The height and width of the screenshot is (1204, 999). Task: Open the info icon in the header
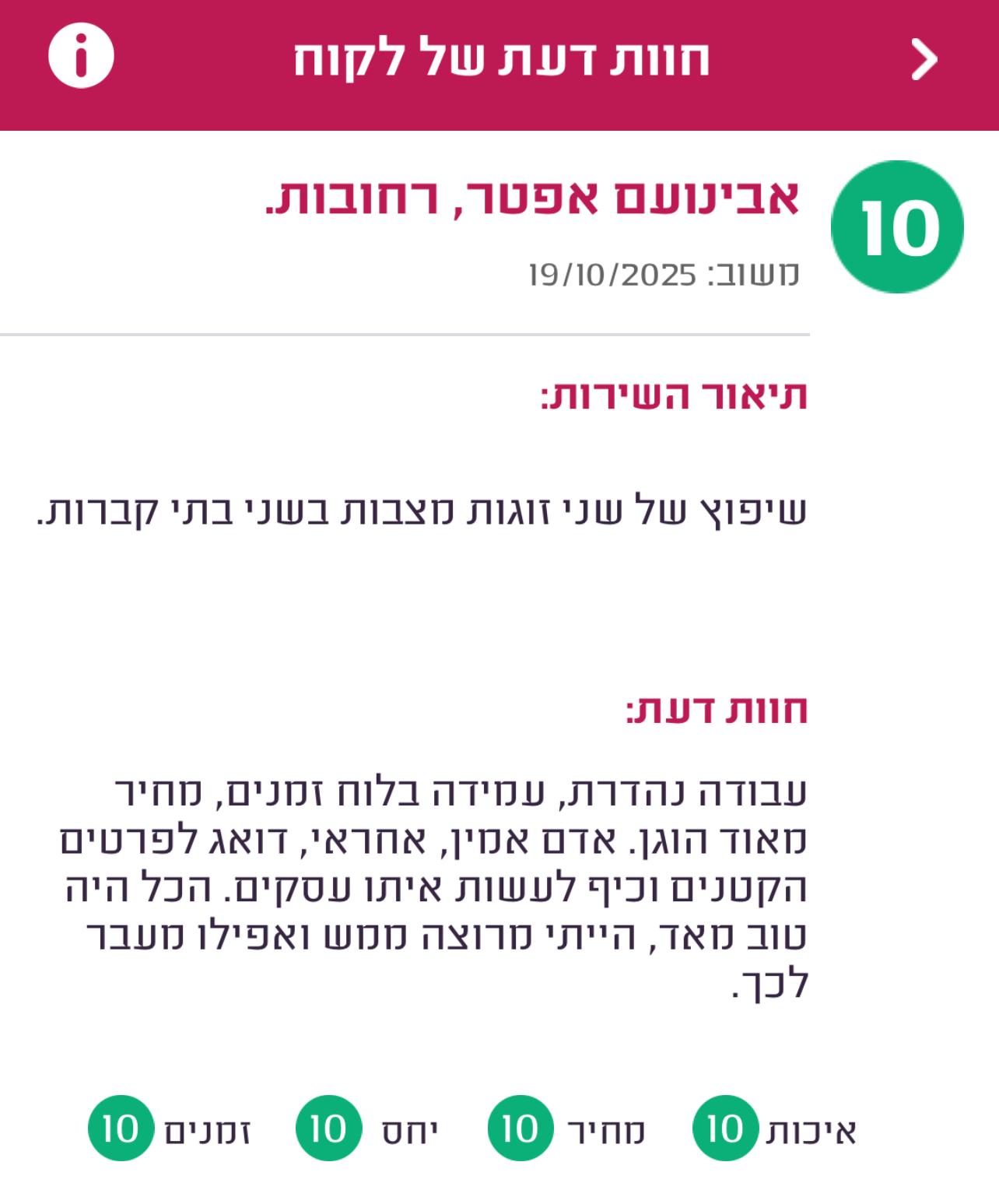coord(81,56)
